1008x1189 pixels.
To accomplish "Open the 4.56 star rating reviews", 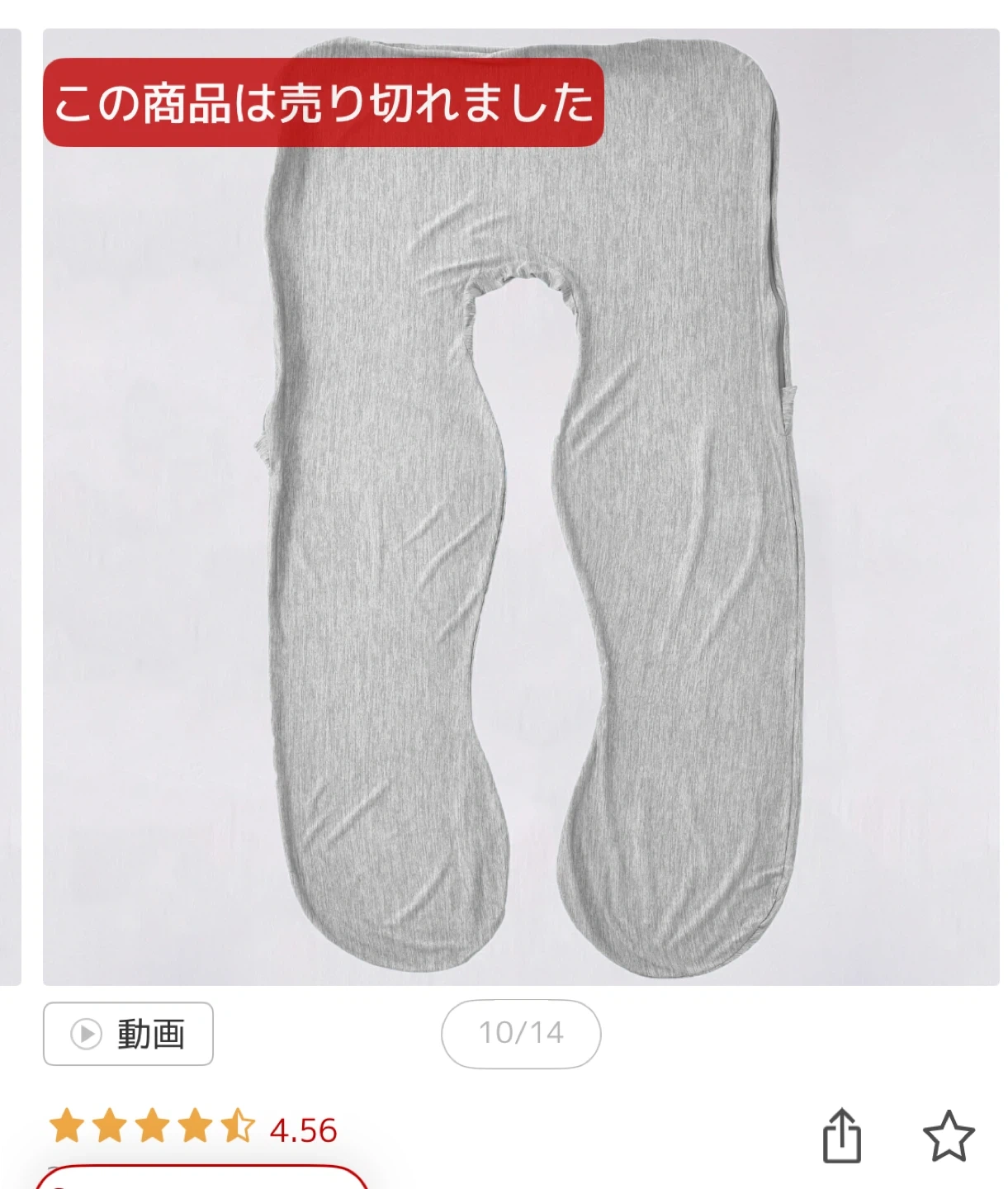I will (194, 1129).
